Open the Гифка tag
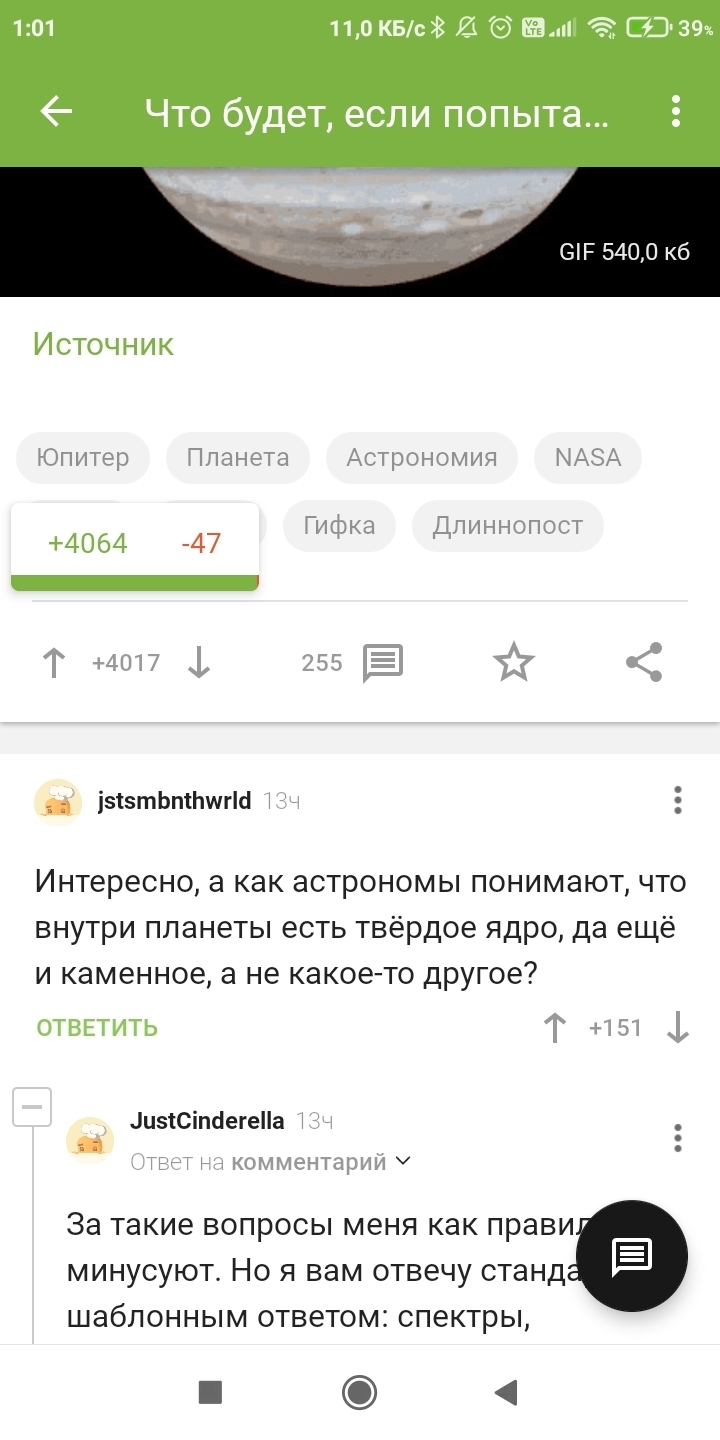The width and height of the screenshot is (720, 1440). point(340,525)
